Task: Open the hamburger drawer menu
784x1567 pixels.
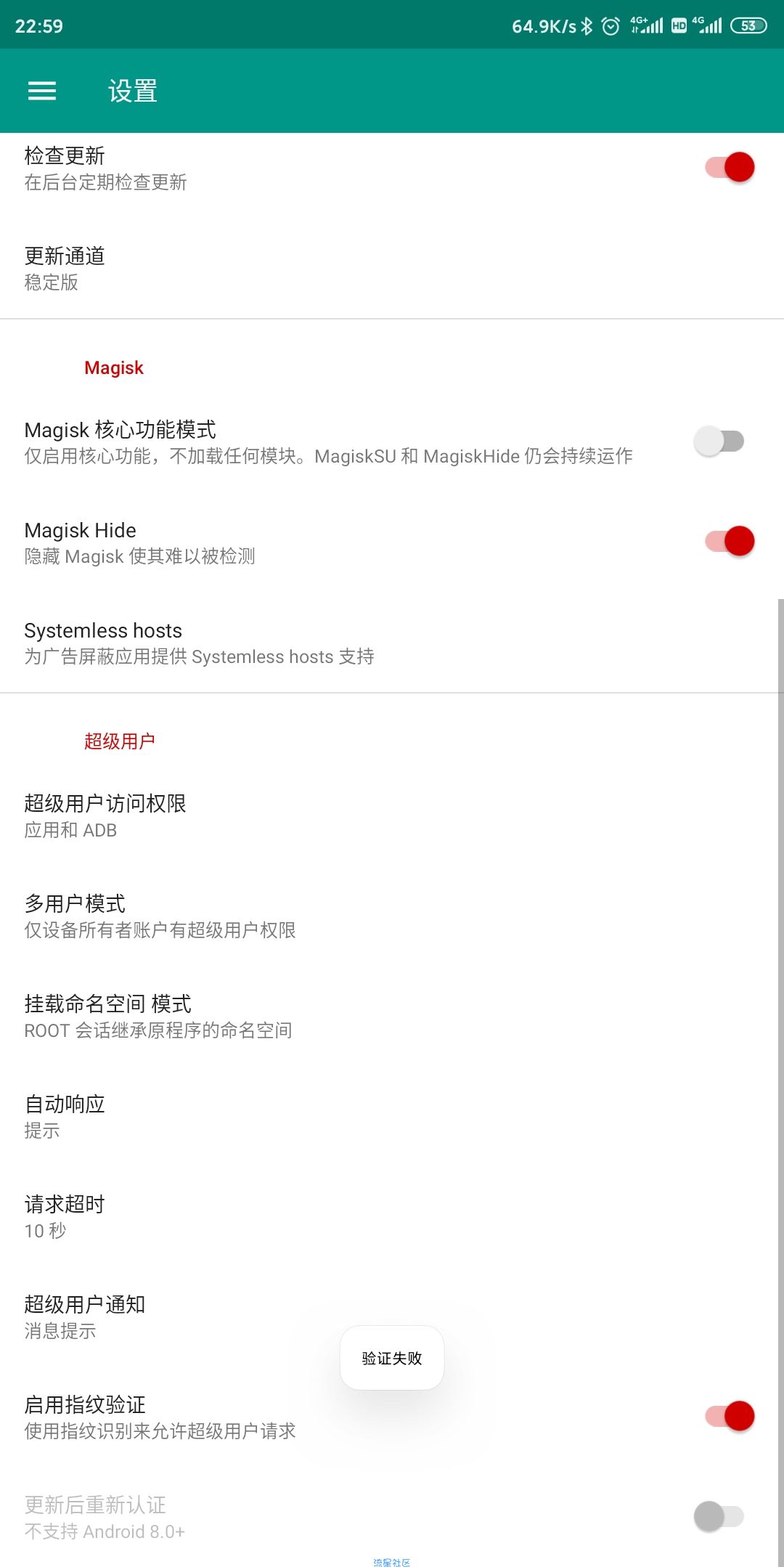Action: click(41, 91)
